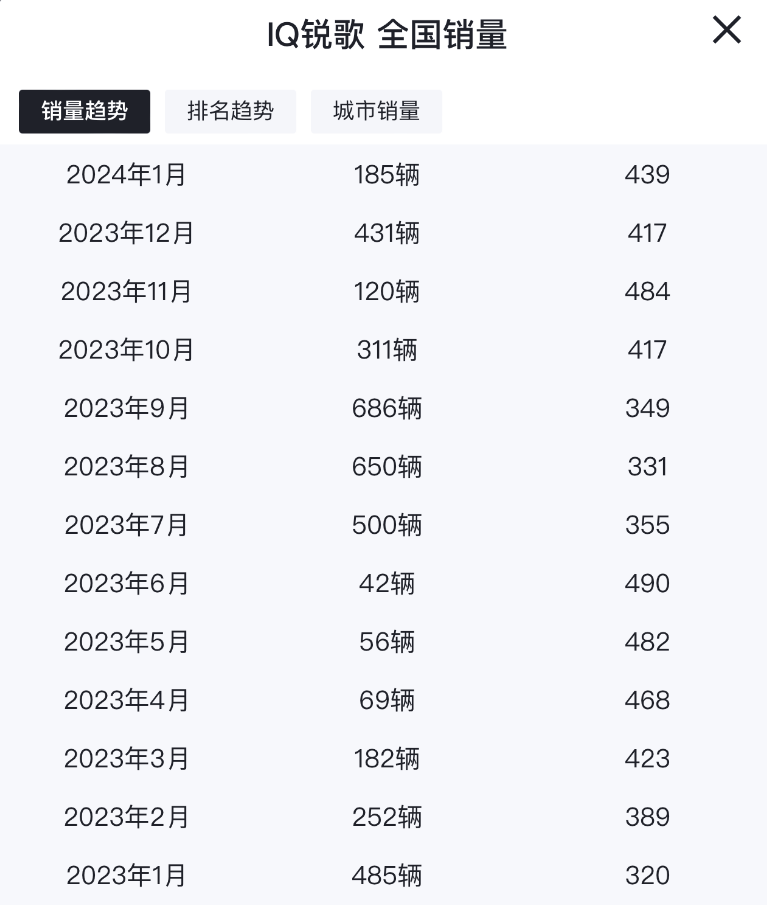Switch to the 排名趋势 tab
The image size is (767, 905).
click(230, 111)
